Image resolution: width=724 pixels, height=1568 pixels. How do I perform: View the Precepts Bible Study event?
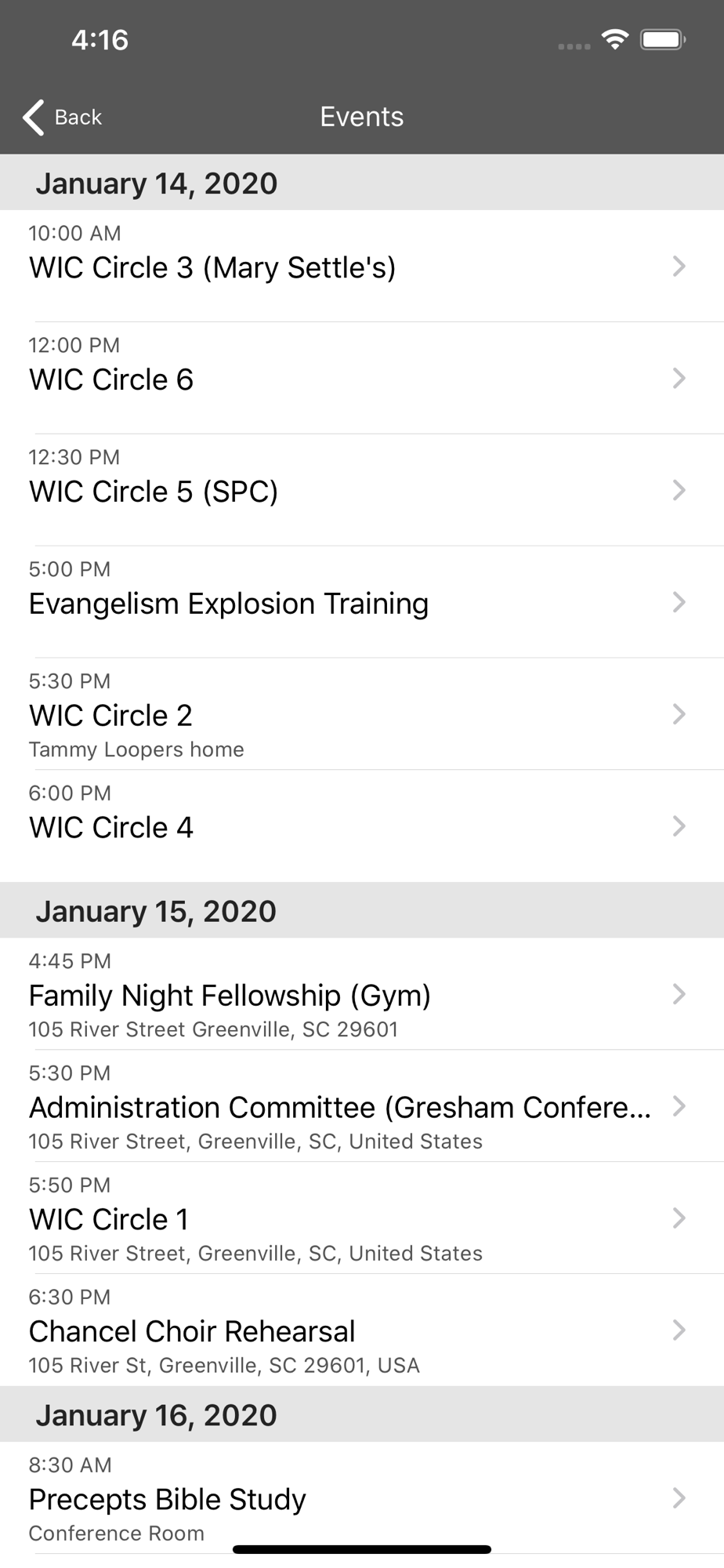362,1498
